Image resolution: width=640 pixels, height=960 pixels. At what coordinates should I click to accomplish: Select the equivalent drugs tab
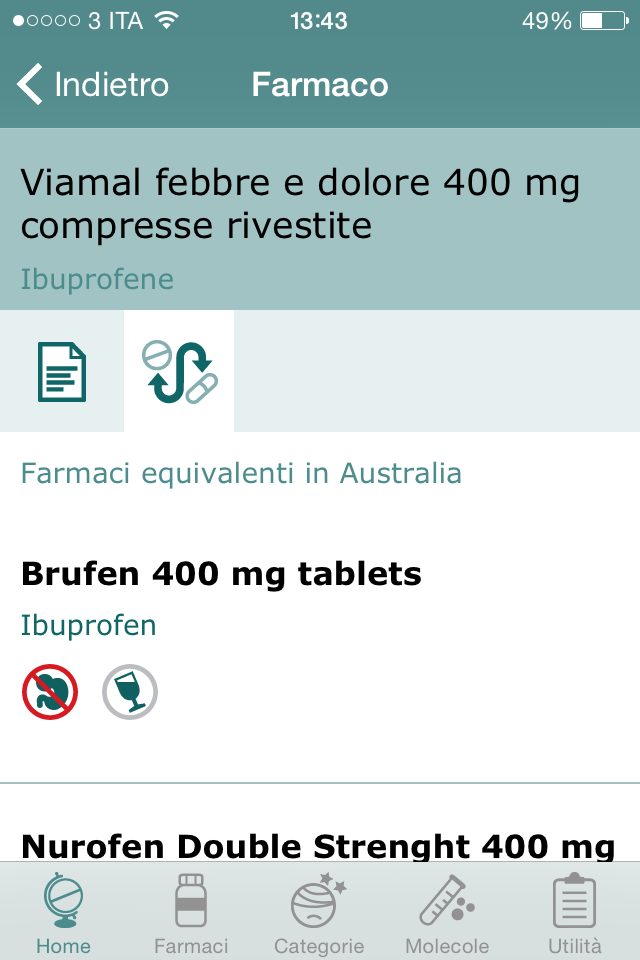(x=179, y=372)
